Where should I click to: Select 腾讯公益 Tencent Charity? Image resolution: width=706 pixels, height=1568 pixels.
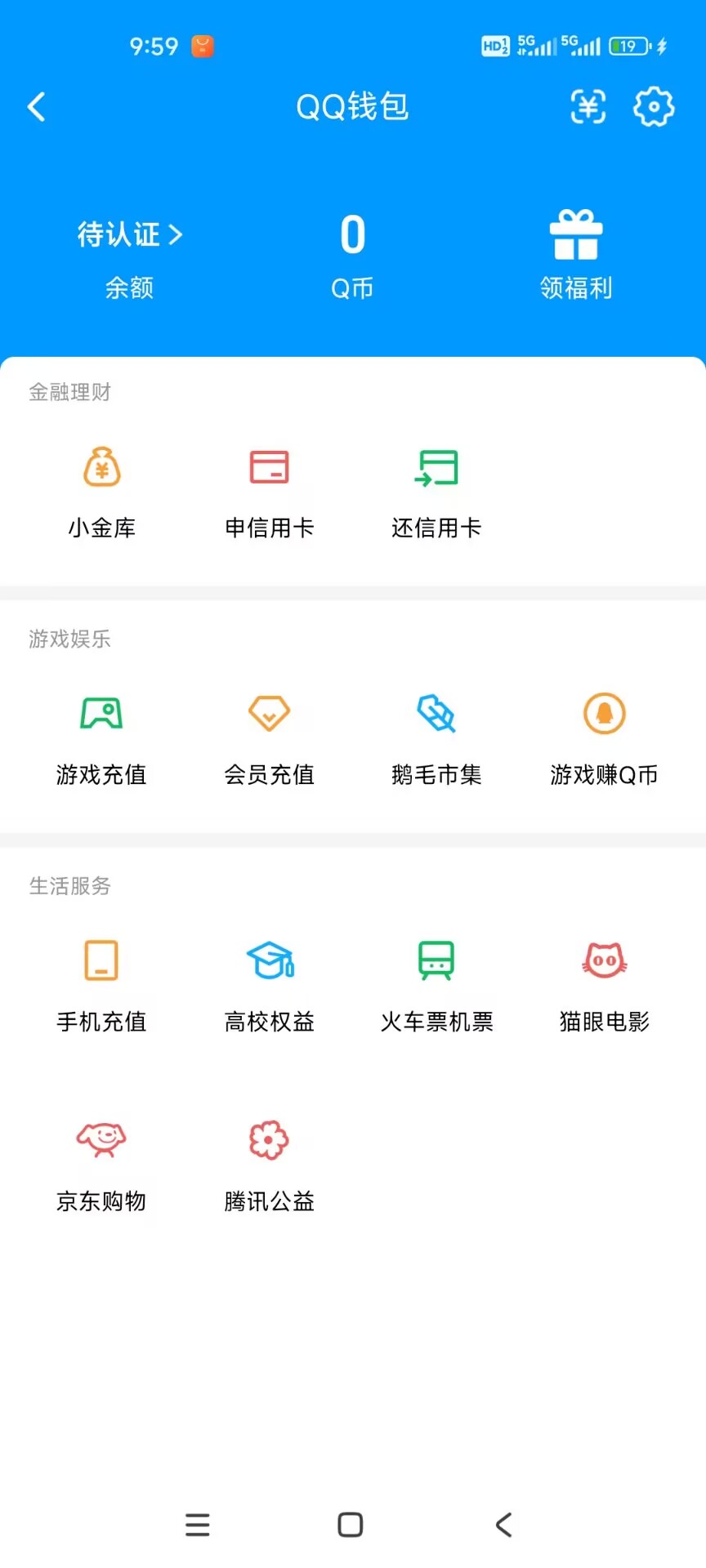(x=270, y=1164)
